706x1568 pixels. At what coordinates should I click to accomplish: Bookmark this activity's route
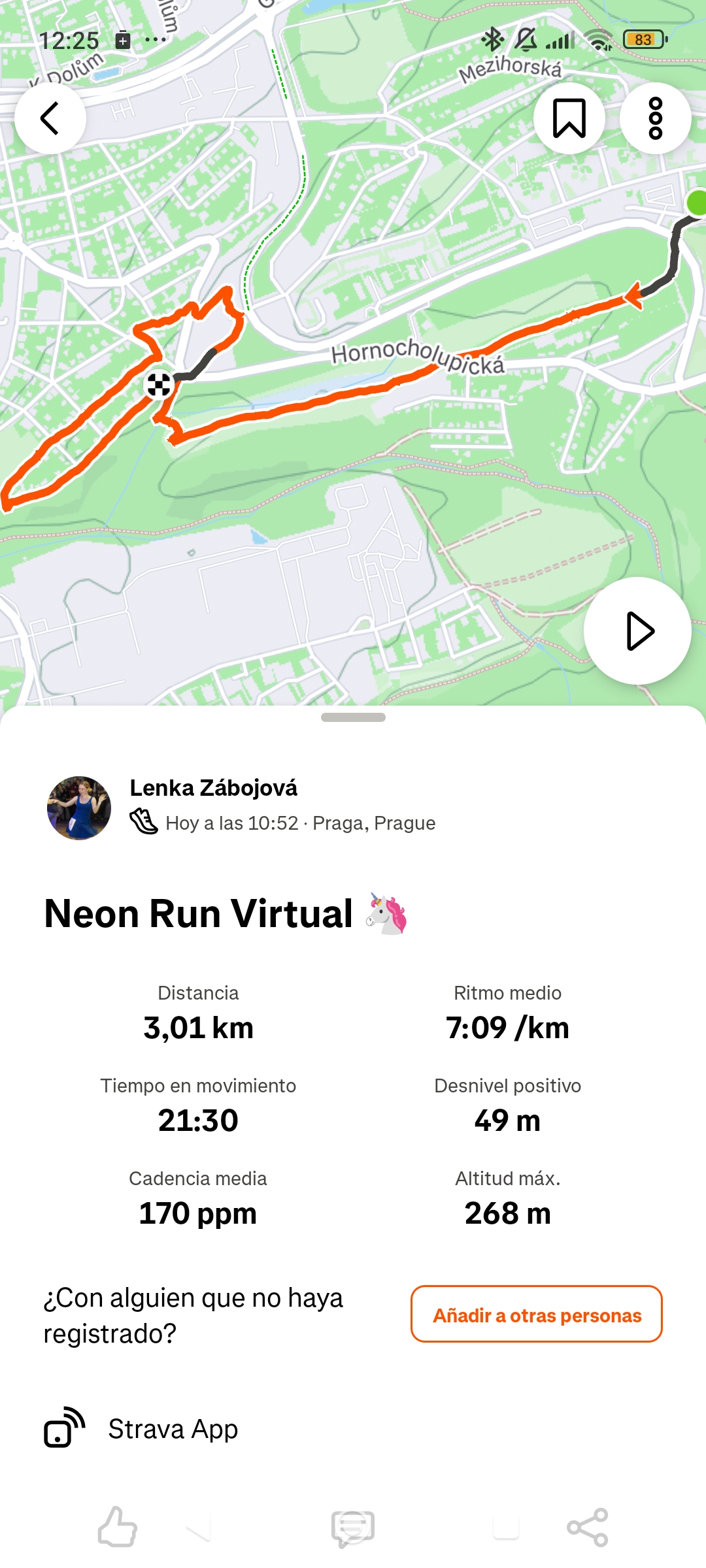569,118
